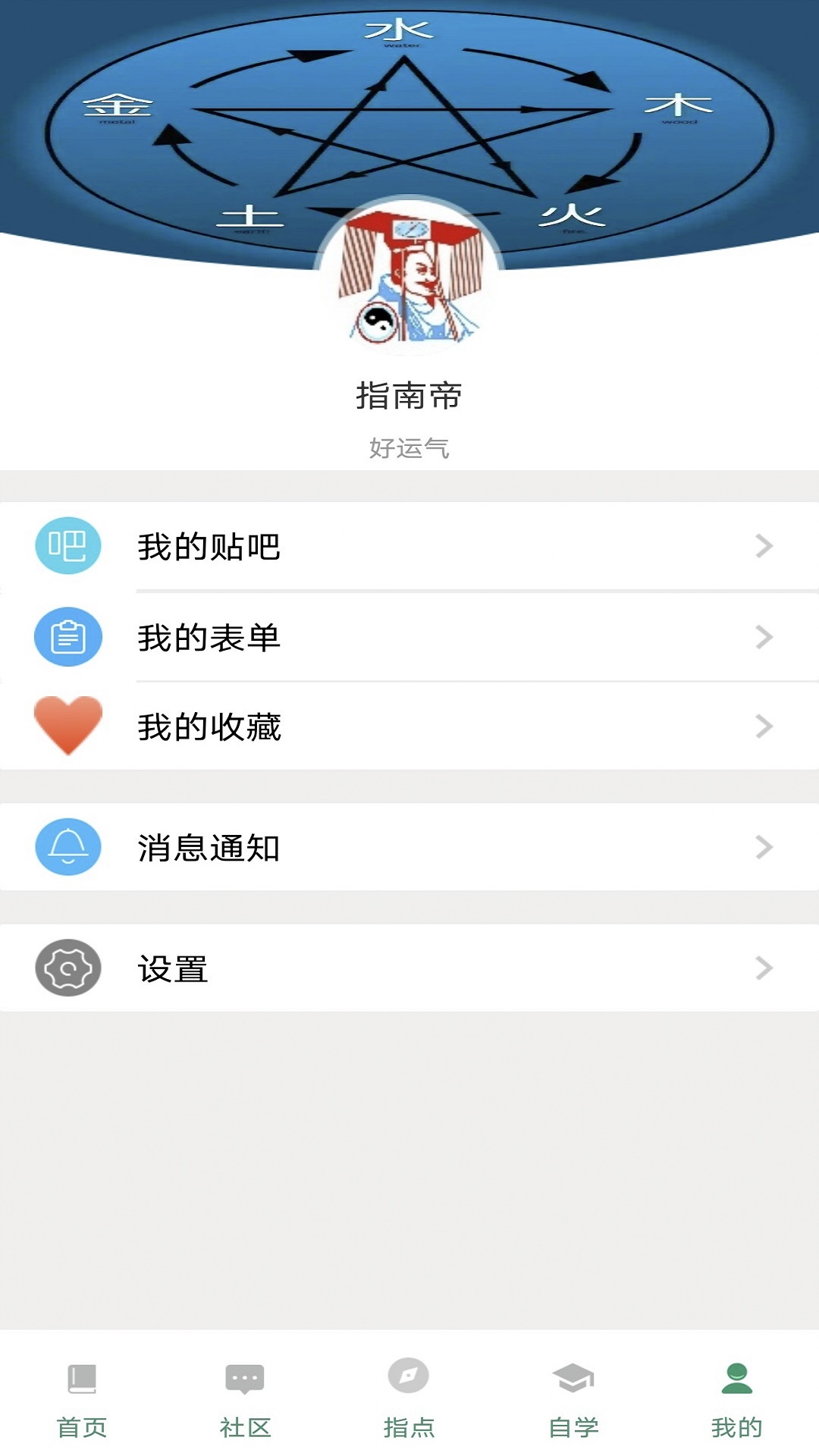Open the gray gear icon for 设置

click(67, 968)
